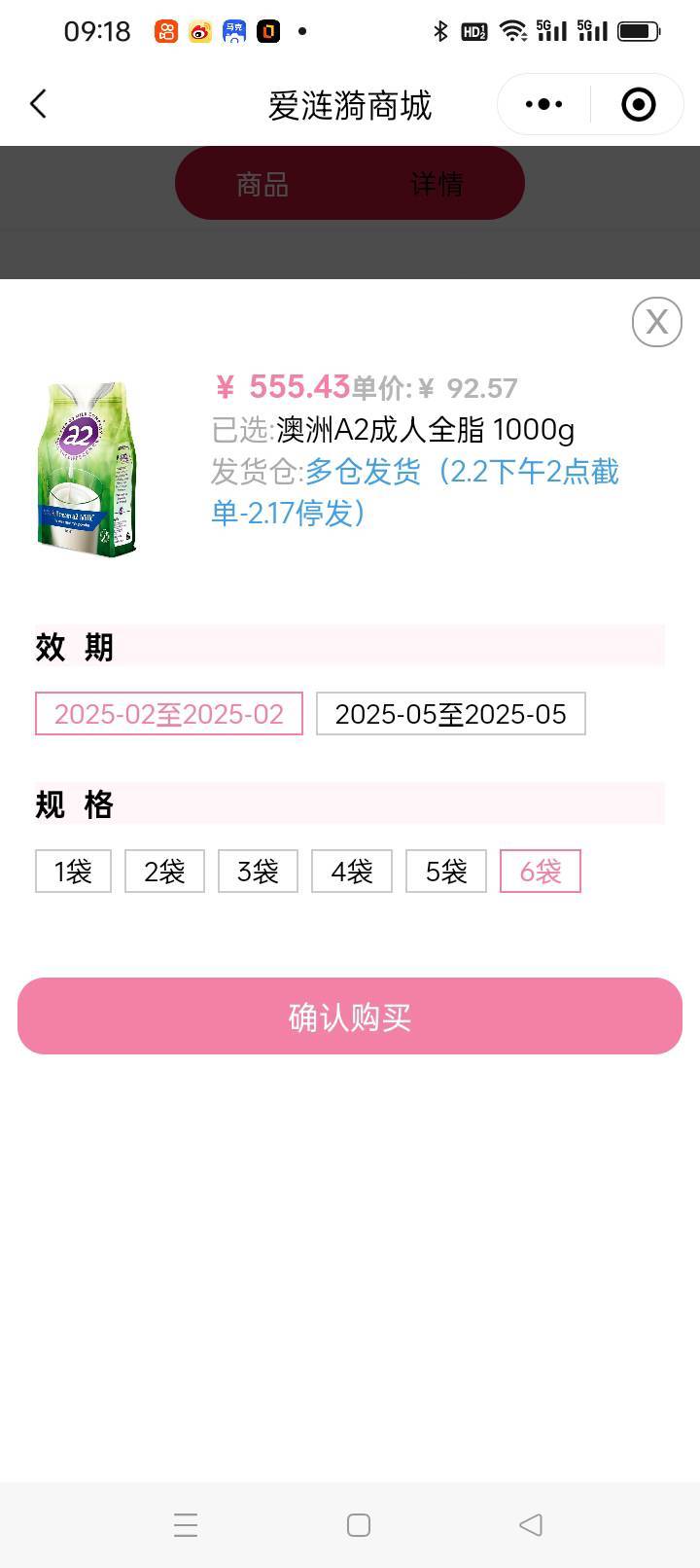Screen dimensions: 700x1568
Task: Select the 6袋 pack size
Action: click(x=541, y=871)
